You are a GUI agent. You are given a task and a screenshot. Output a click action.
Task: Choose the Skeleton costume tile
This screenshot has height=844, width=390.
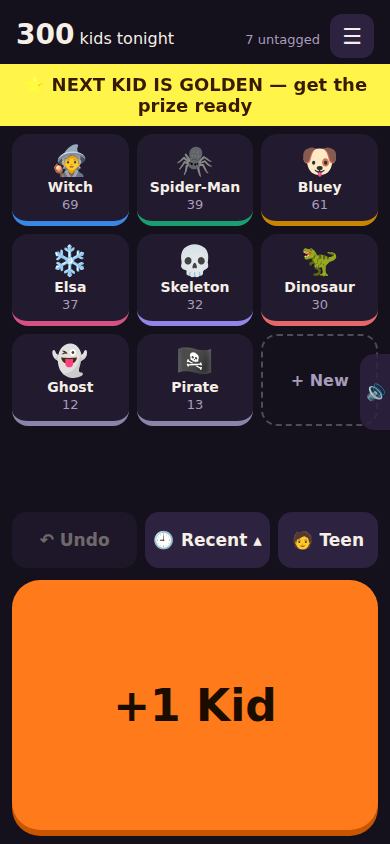coord(195,280)
